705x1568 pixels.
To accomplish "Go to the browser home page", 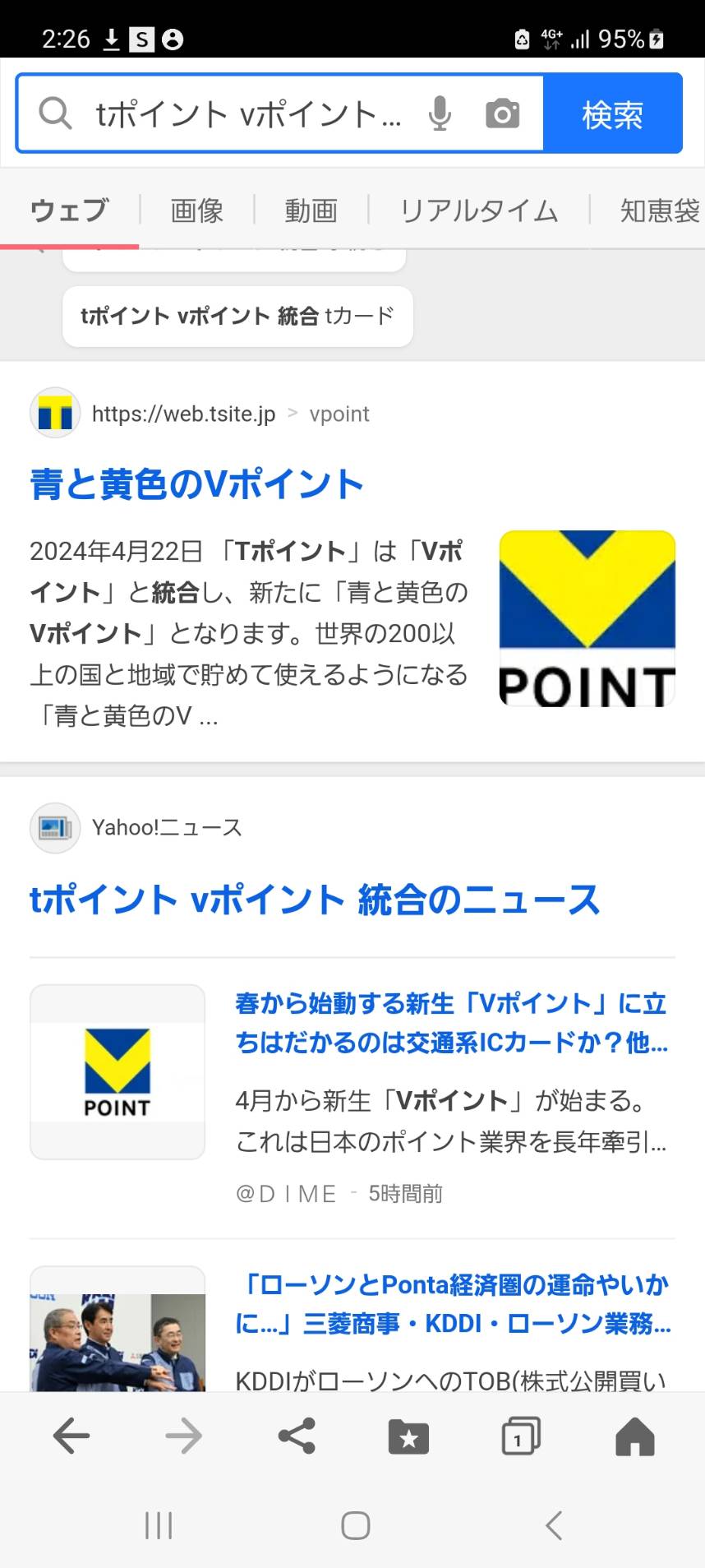I will 635,1436.
